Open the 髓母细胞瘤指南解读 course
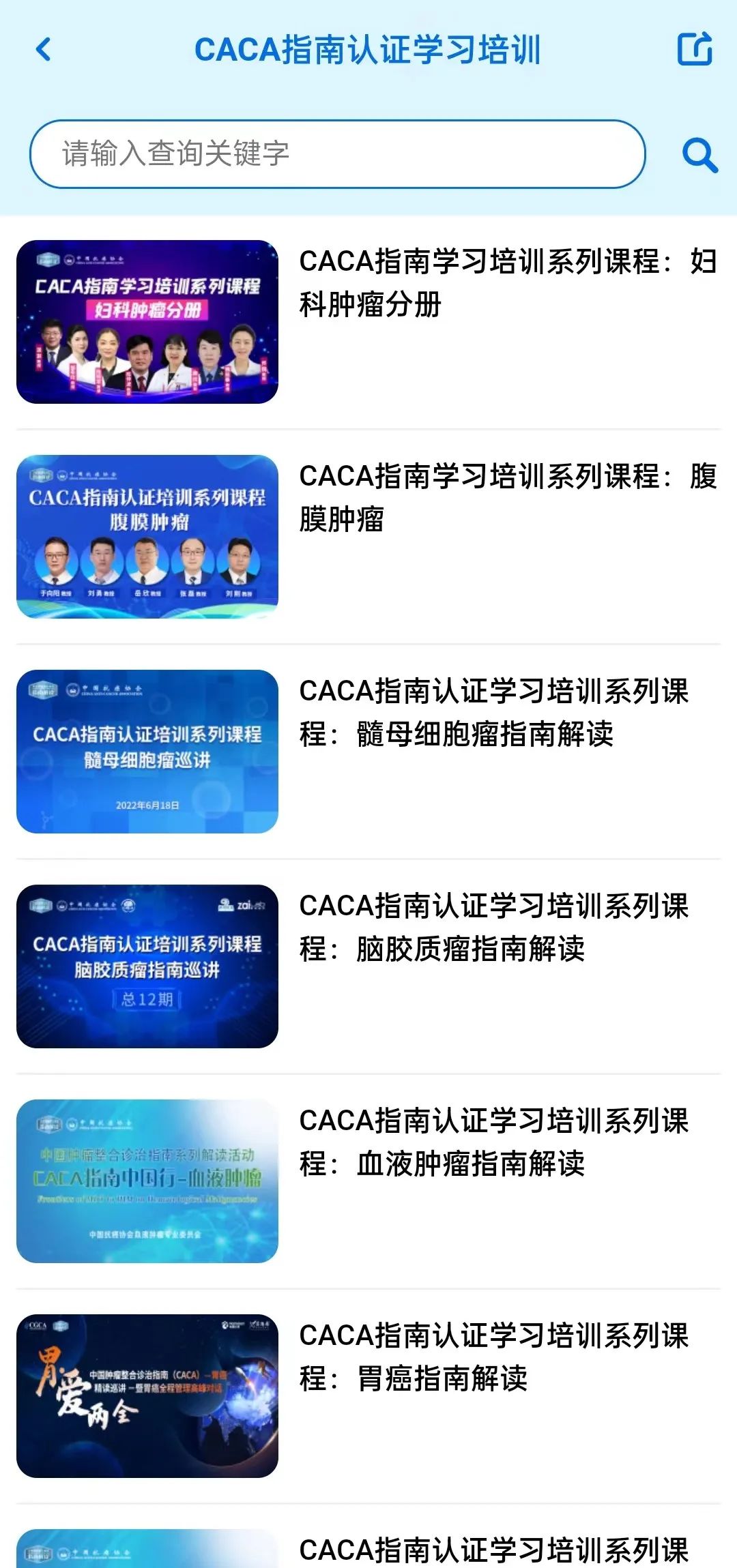Viewport: 737px width, 1568px height. 494,713
